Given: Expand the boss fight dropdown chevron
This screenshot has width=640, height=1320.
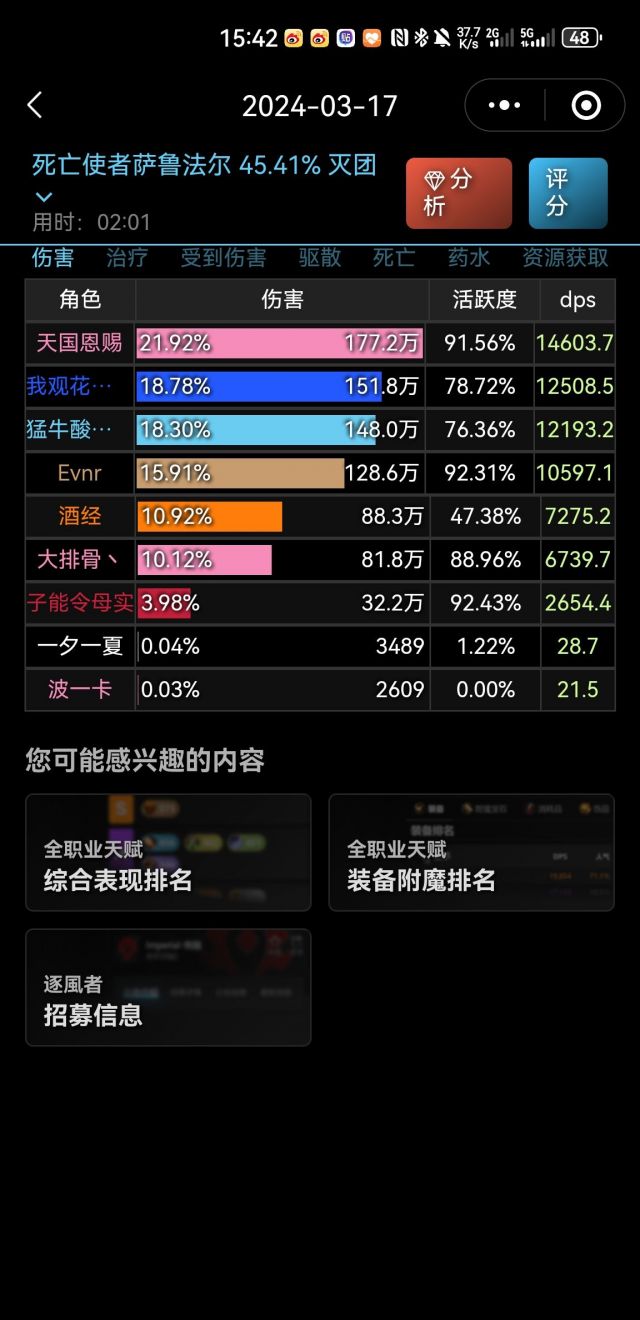Looking at the screenshot, I should pyautogui.click(x=44, y=197).
